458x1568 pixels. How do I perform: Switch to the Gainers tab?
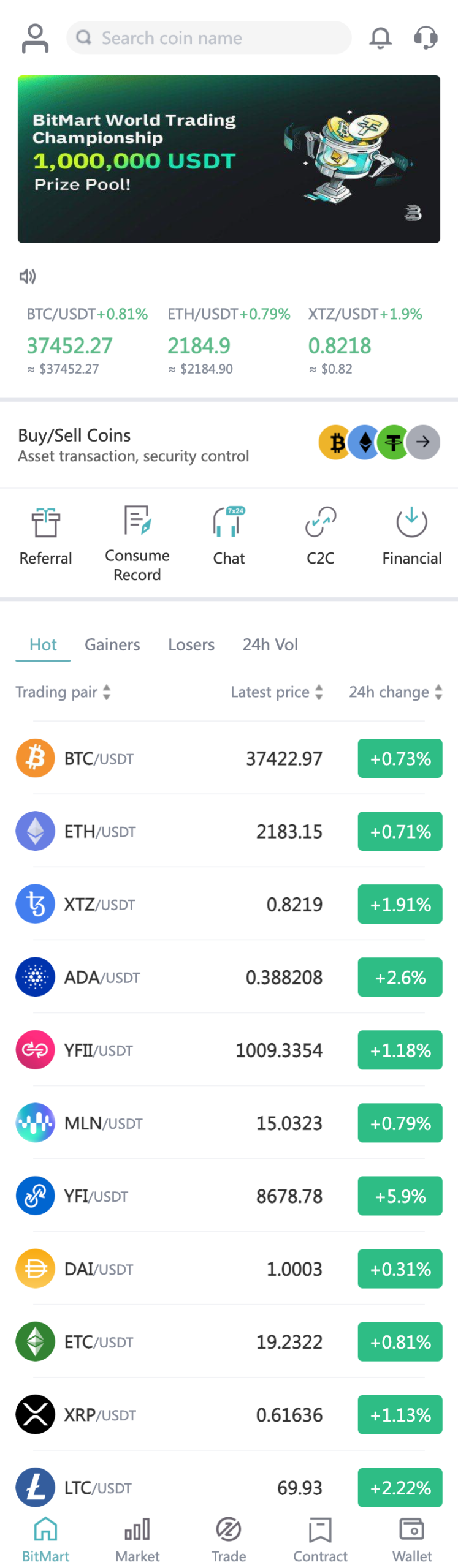coord(112,644)
